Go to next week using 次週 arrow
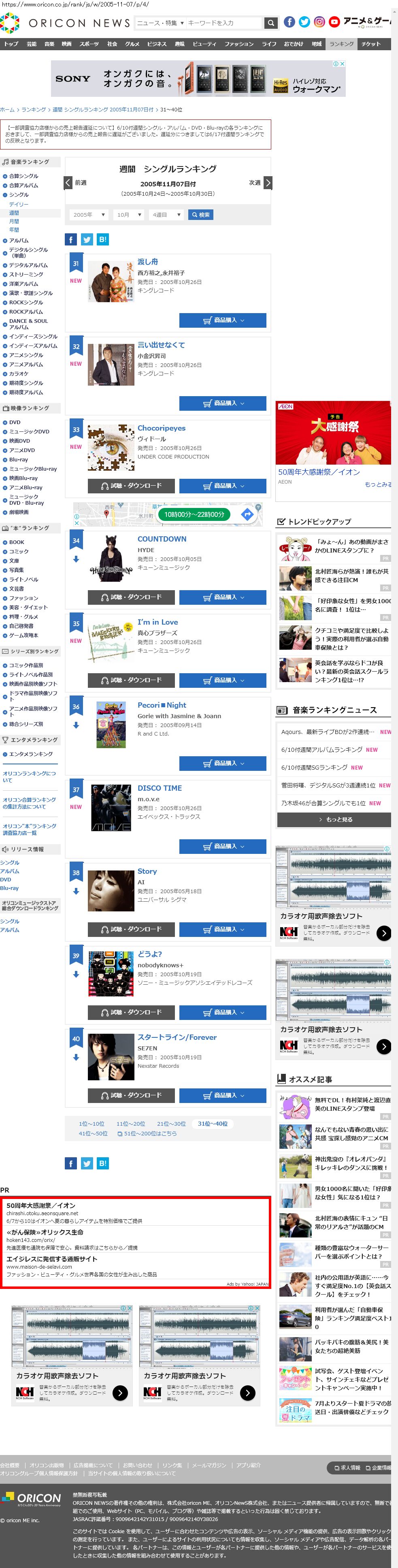398x1568 pixels. (x=268, y=183)
